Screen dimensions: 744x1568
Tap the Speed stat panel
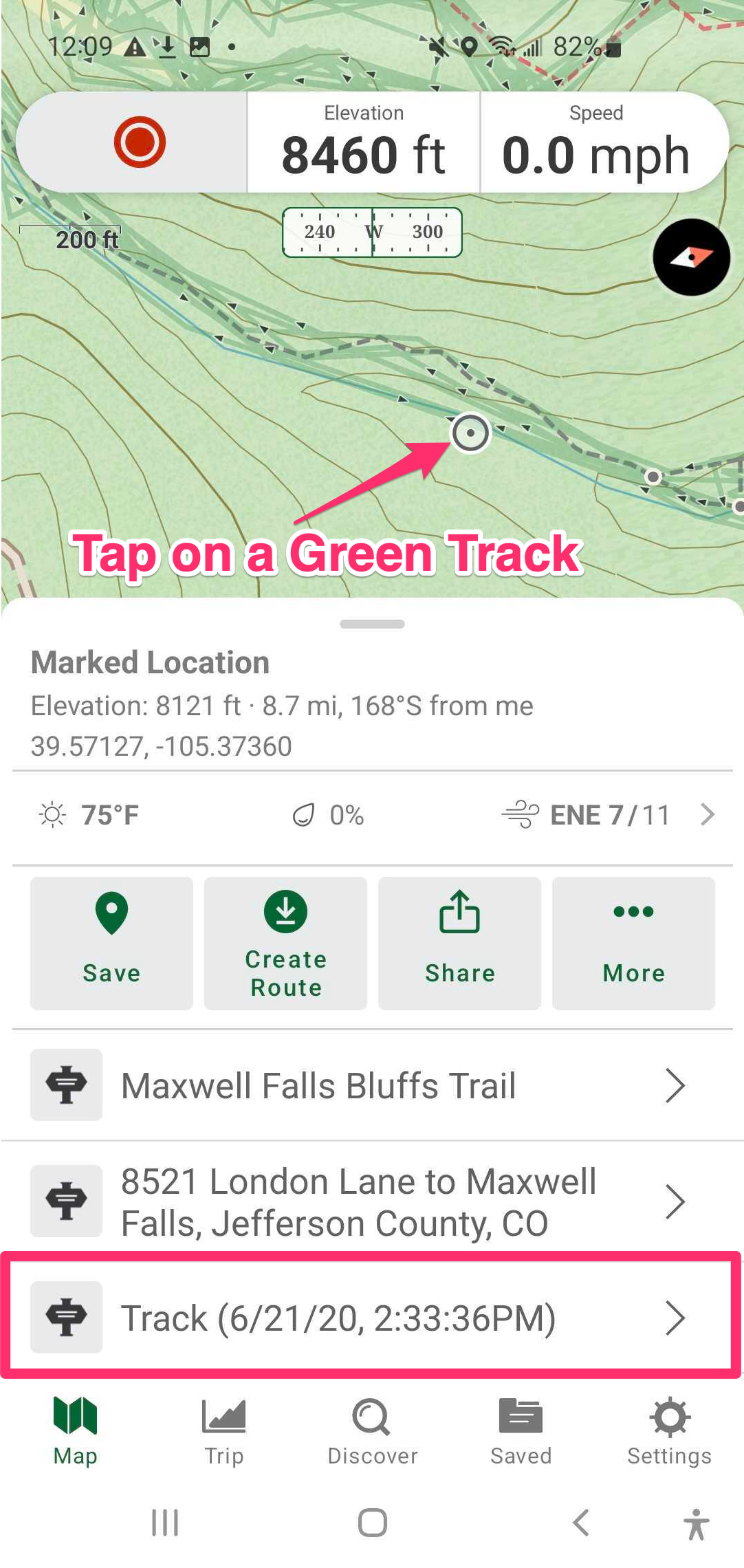point(596,142)
